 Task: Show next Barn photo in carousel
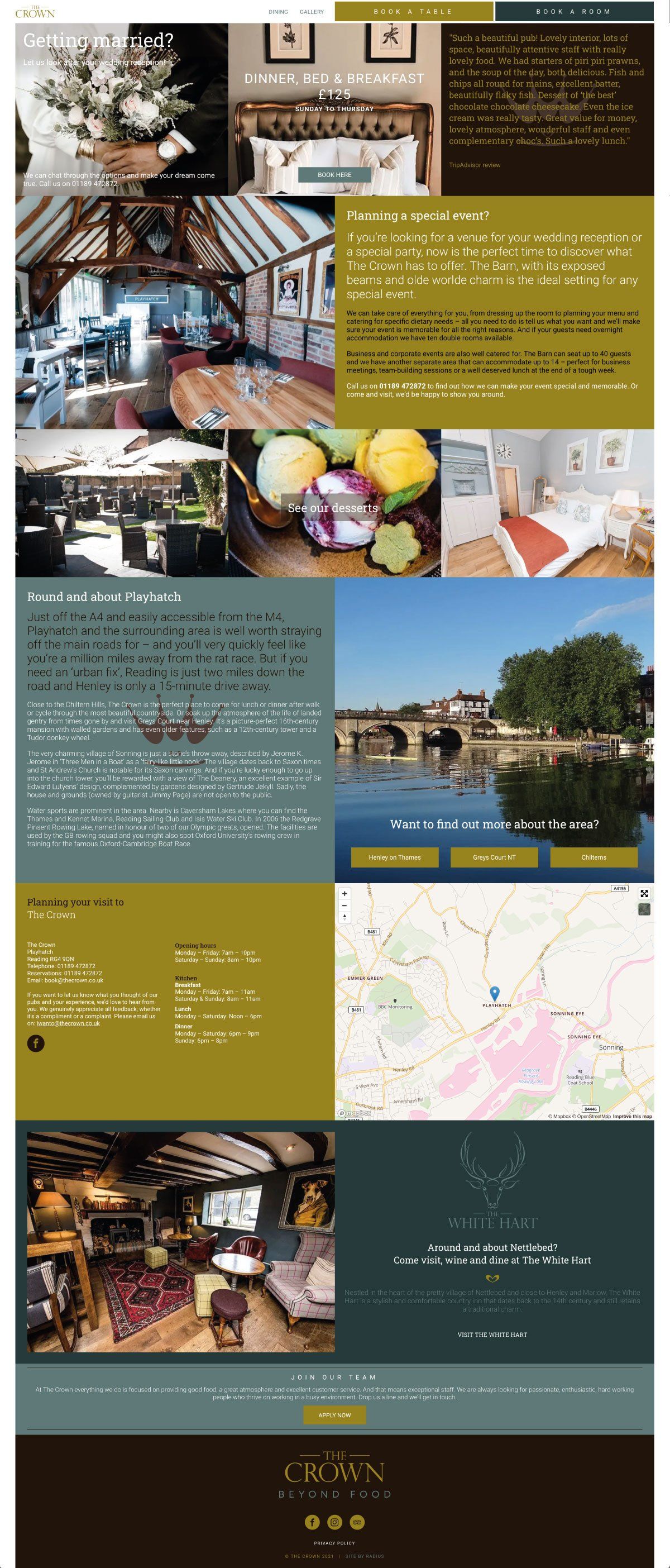click(326, 309)
